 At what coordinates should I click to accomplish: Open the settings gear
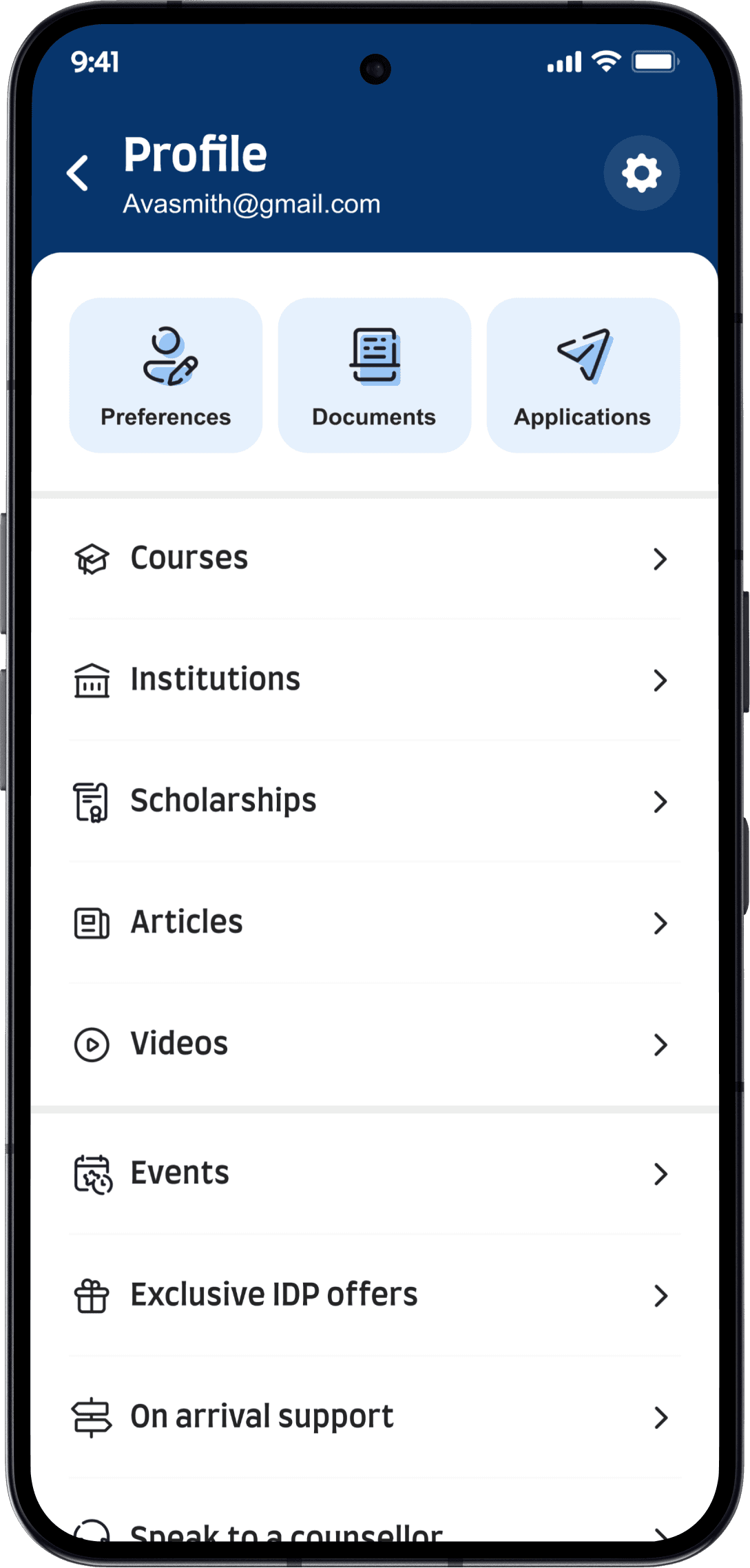click(641, 173)
